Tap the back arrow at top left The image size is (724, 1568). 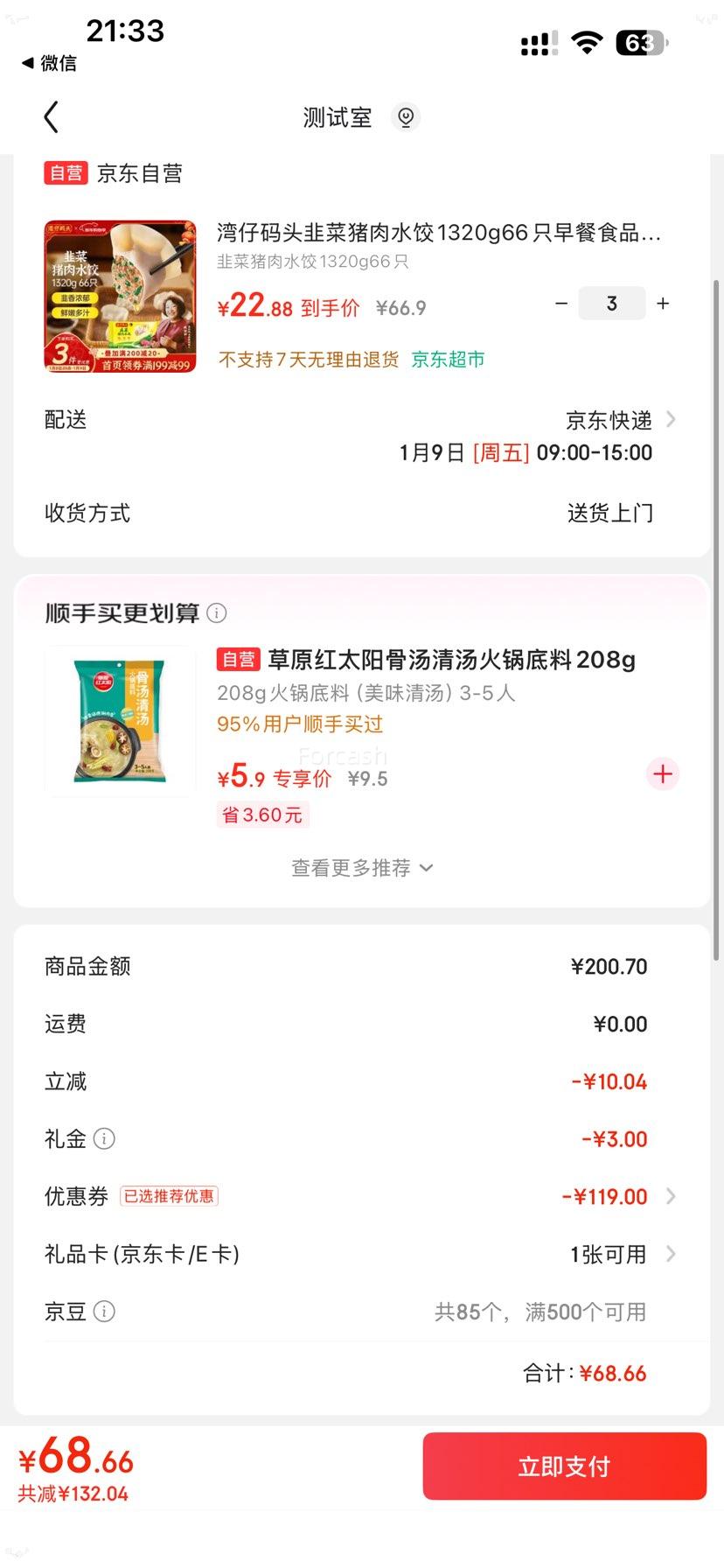[x=50, y=116]
